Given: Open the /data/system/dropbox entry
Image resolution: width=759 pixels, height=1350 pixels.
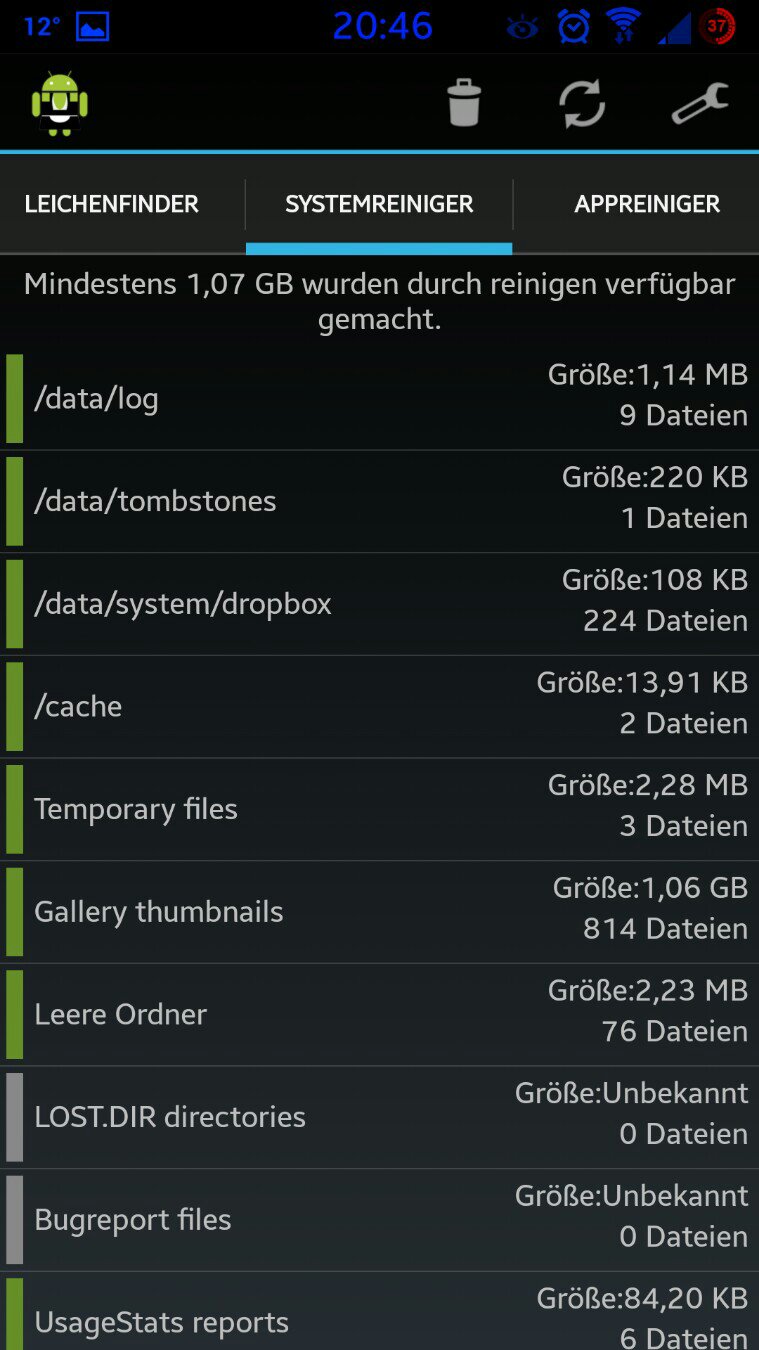Looking at the screenshot, I should (379, 604).
